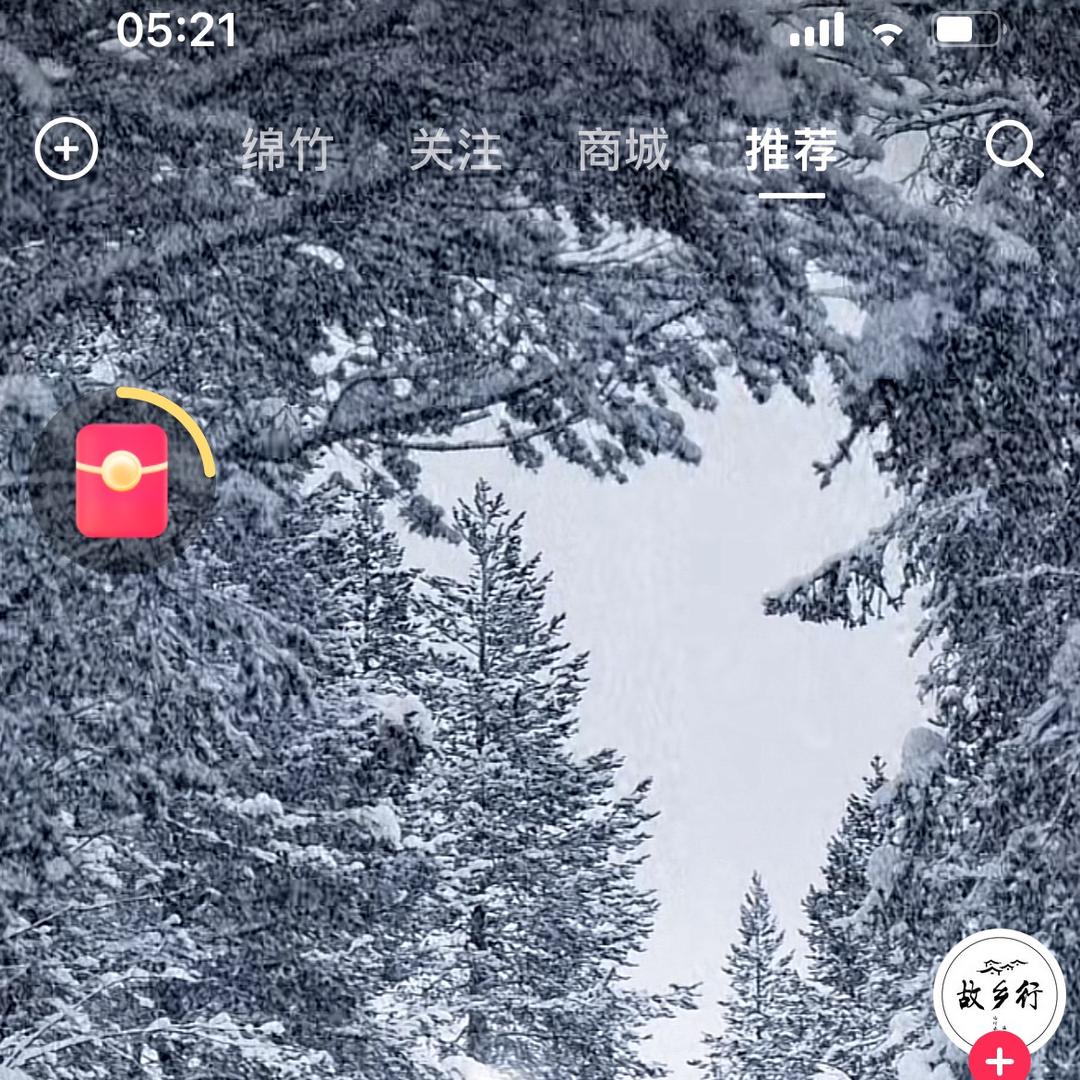Screen dimensions: 1080x1080
Task: Switch to the 关注 tab
Action: pyautogui.click(x=455, y=152)
